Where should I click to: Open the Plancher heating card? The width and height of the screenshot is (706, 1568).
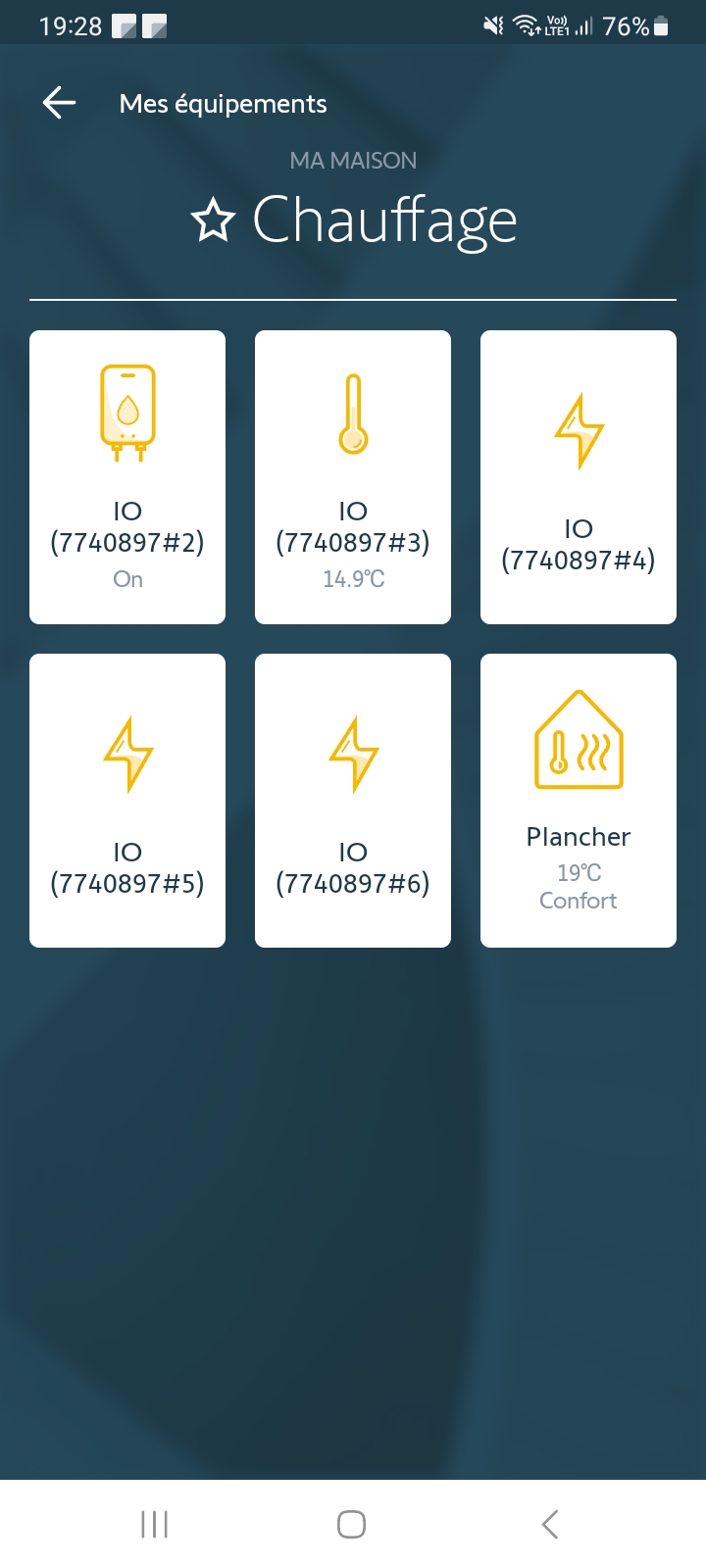coord(579,801)
